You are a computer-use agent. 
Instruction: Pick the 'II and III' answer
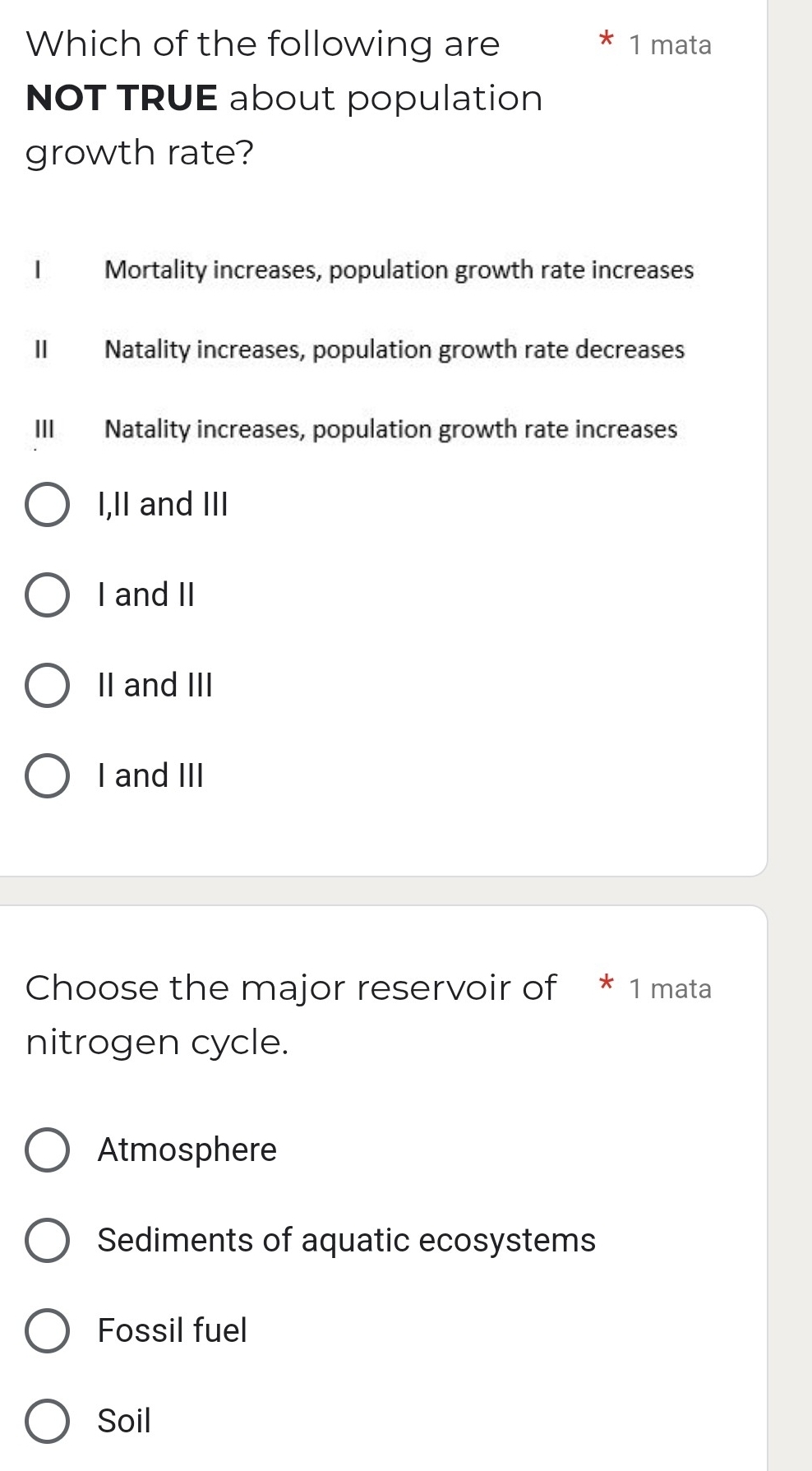click(47, 685)
